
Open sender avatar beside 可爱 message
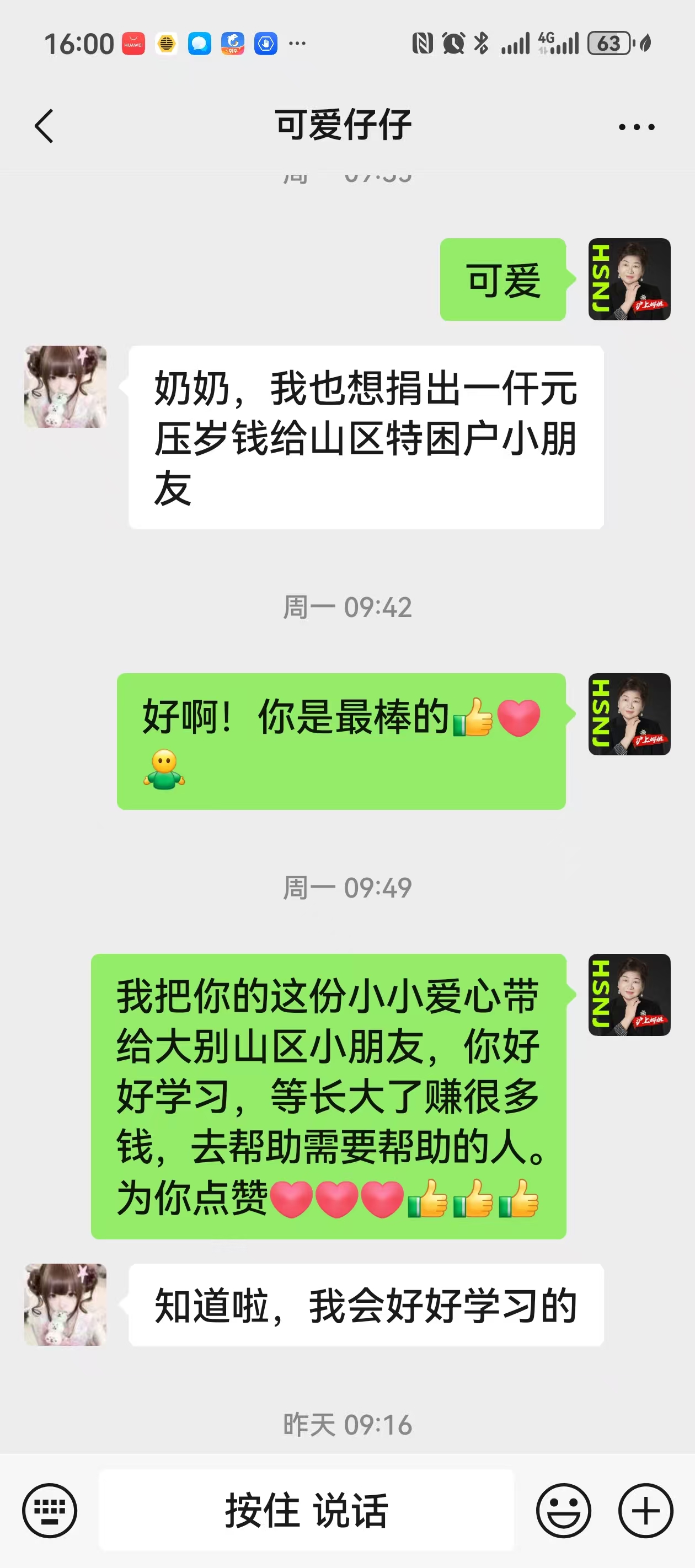629,279
